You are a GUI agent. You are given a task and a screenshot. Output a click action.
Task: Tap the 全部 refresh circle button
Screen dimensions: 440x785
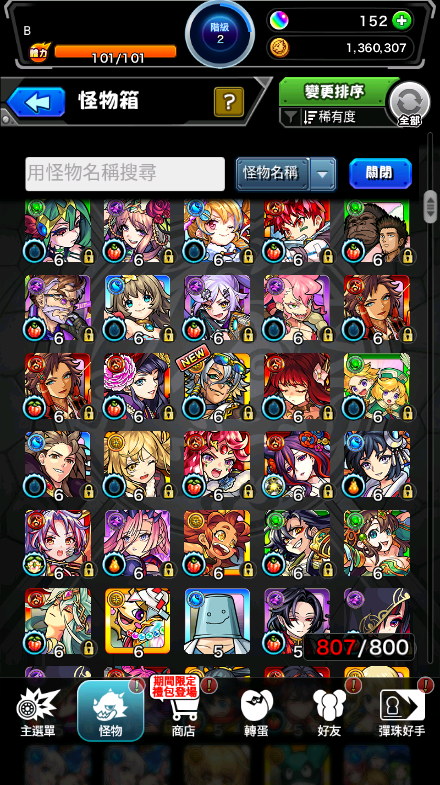pos(409,104)
